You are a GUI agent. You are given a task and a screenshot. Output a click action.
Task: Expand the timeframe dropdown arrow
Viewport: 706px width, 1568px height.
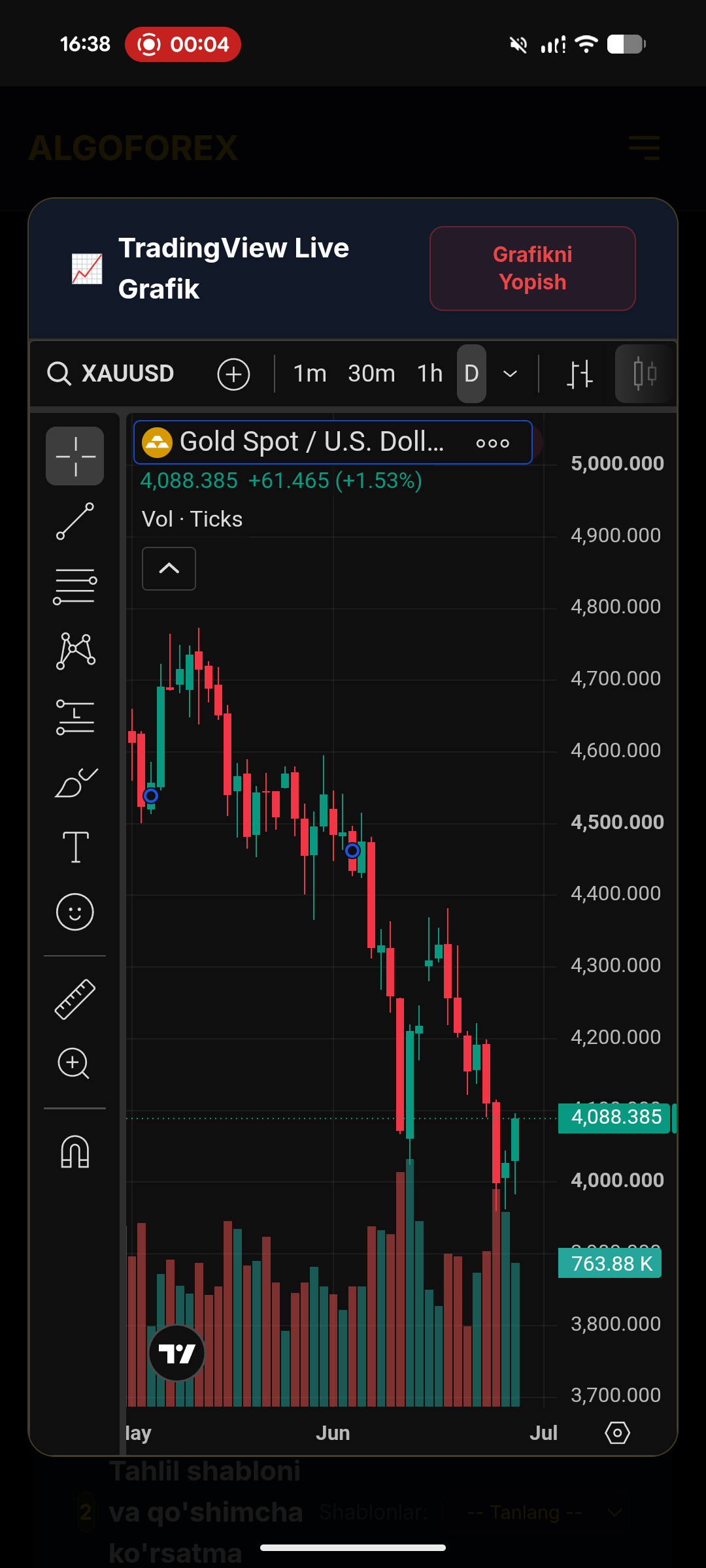tap(510, 374)
